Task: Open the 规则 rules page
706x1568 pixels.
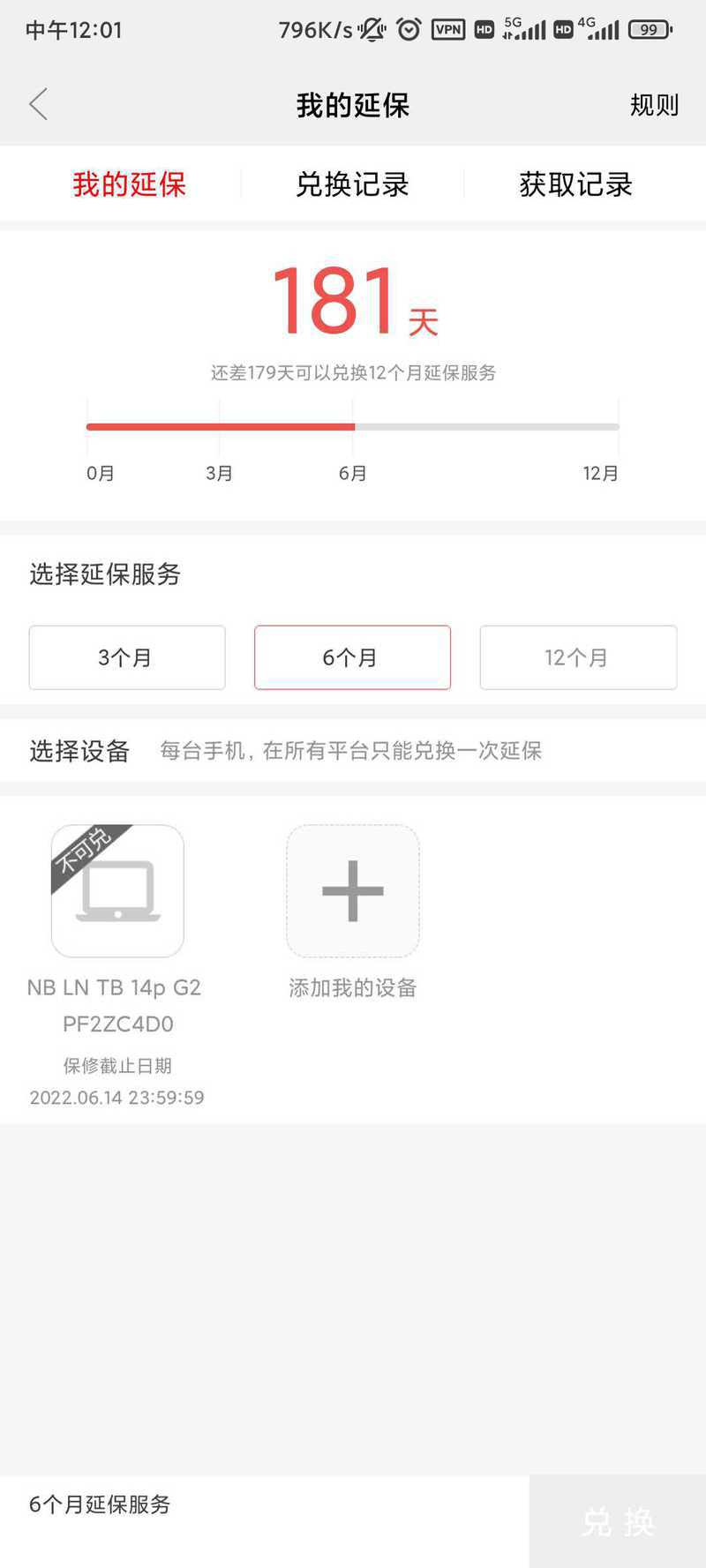Action: [654, 105]
